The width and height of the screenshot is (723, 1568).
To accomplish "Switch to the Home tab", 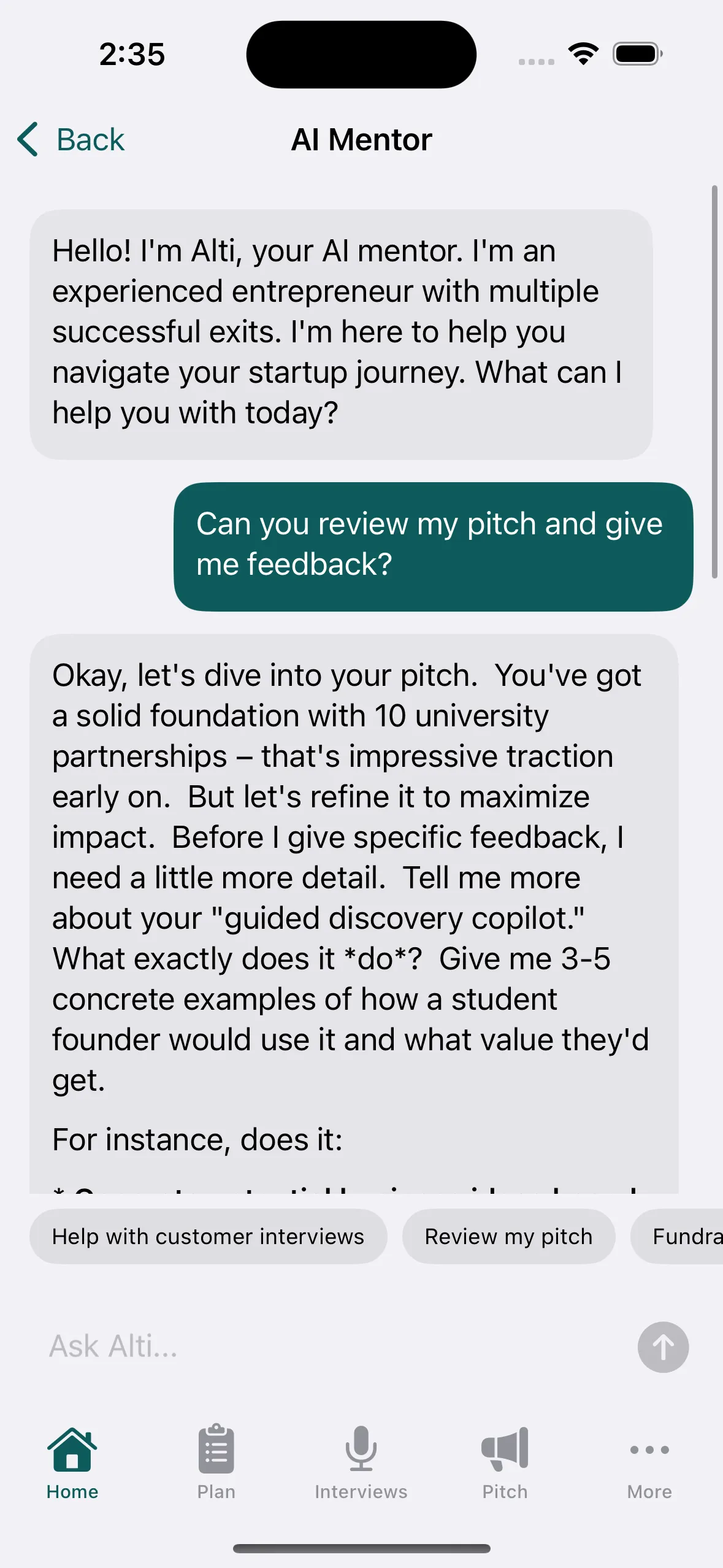I will (72, 1462).
